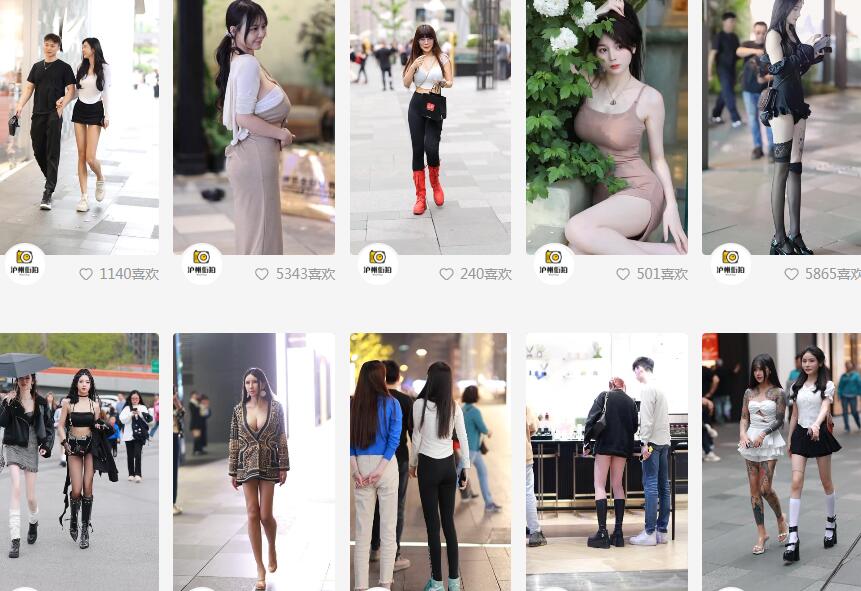Viewport: 861px width, 591px height.
Task: Open the photo with white flowers
Action: tap(606, 125)
